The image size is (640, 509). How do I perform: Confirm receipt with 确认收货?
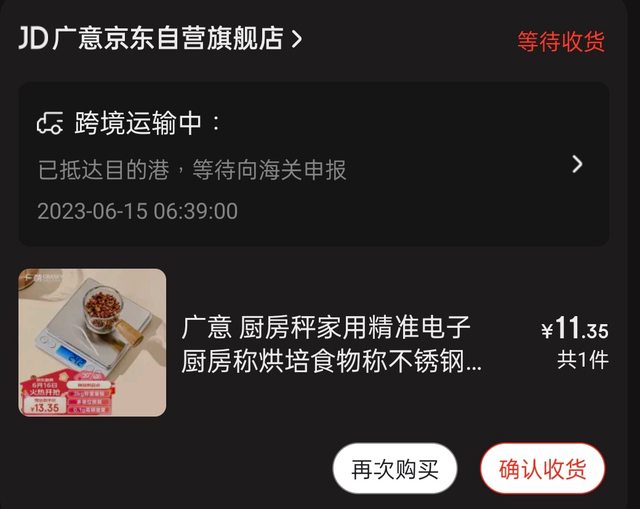click(x=542, y=469)
